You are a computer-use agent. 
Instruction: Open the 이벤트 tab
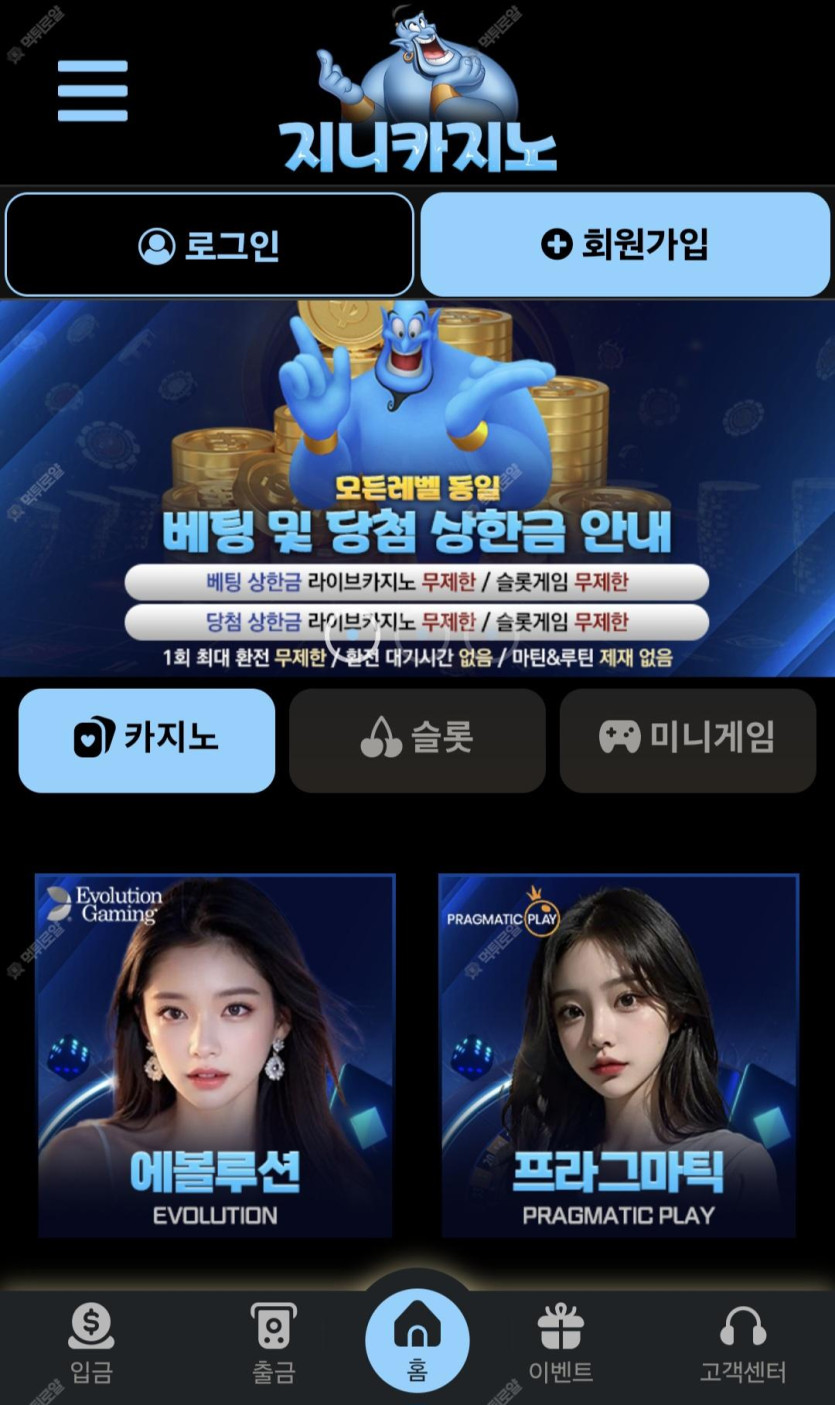tap(560, 1345)
